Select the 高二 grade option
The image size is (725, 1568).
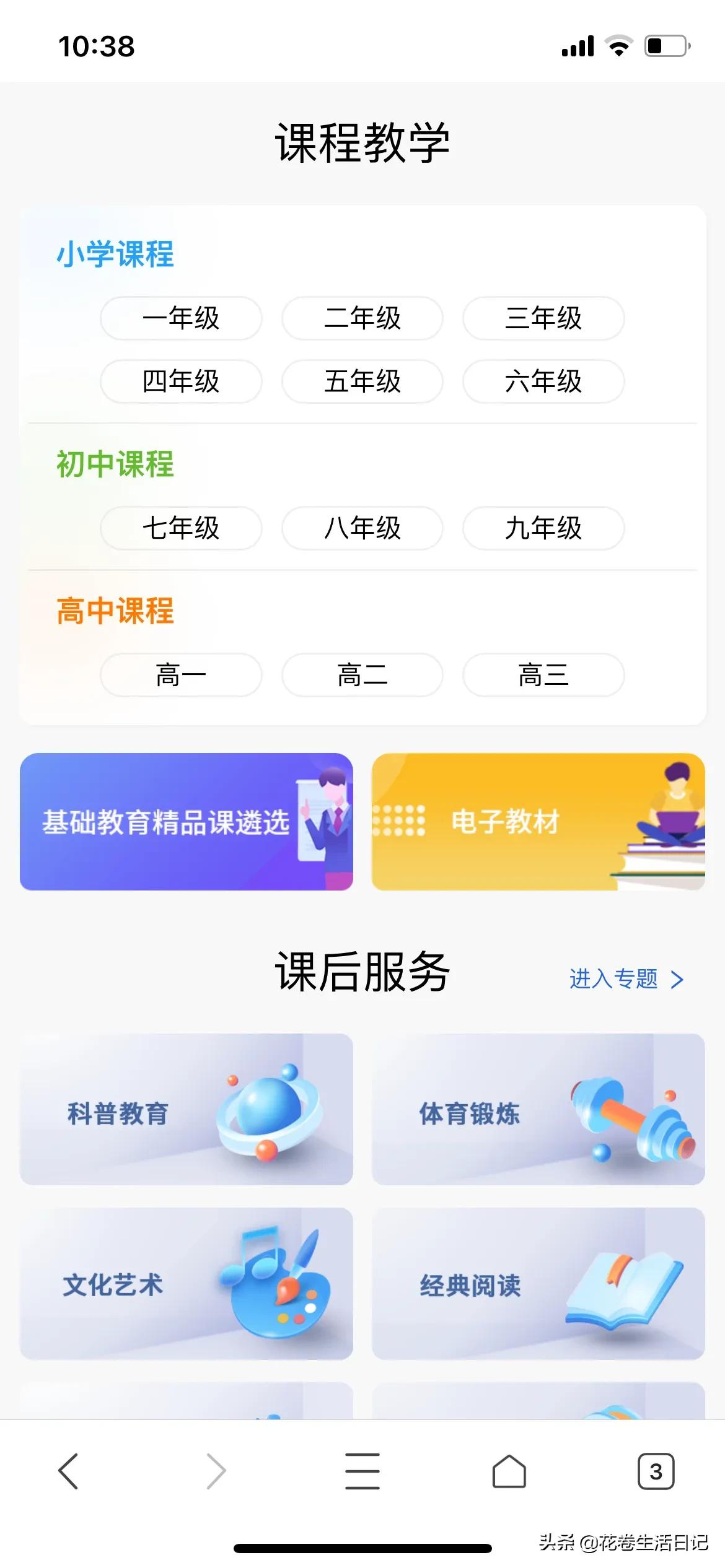tap(362, 676)
